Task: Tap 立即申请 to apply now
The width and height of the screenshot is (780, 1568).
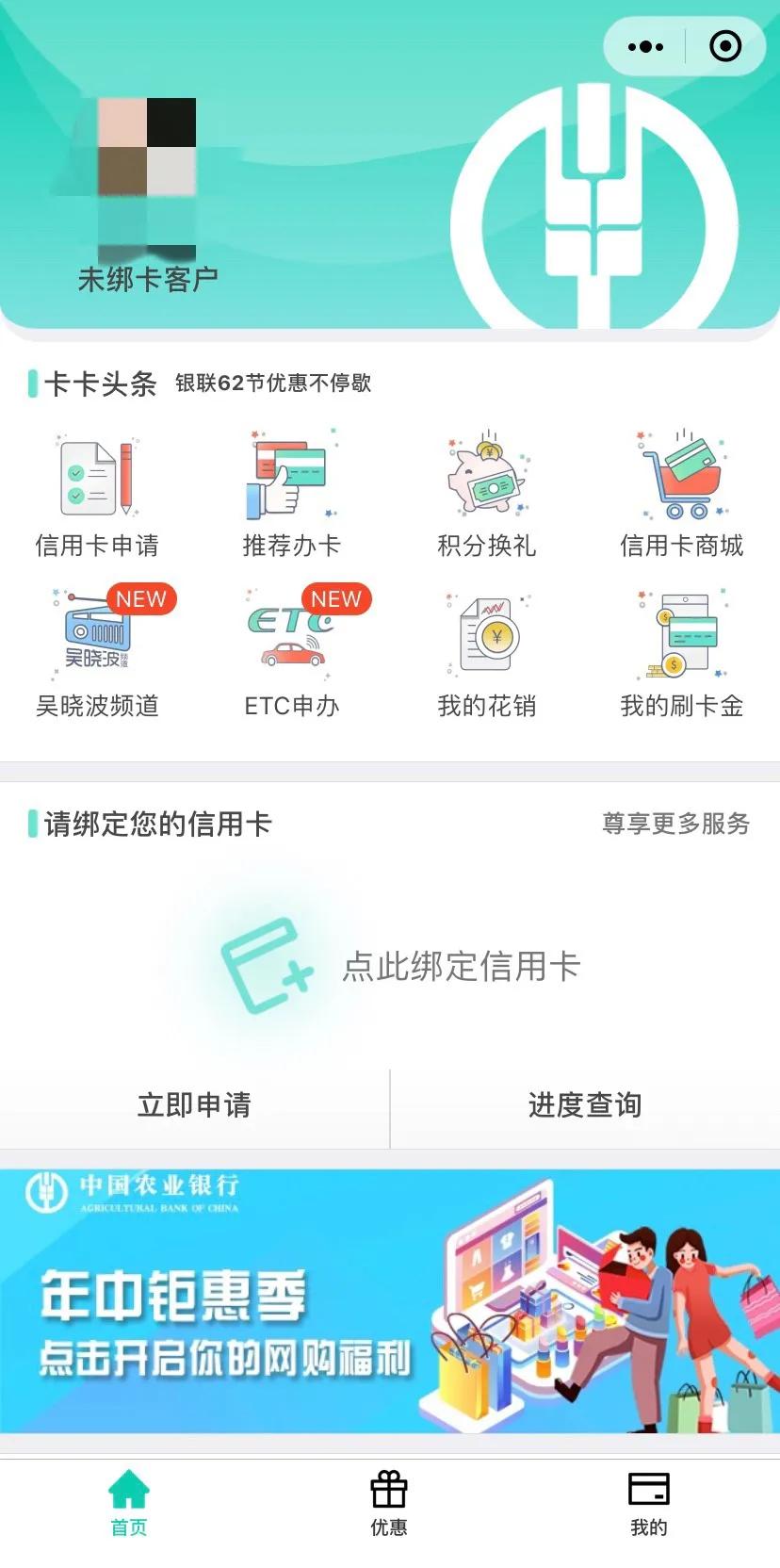Action: tap(193, 1104)
